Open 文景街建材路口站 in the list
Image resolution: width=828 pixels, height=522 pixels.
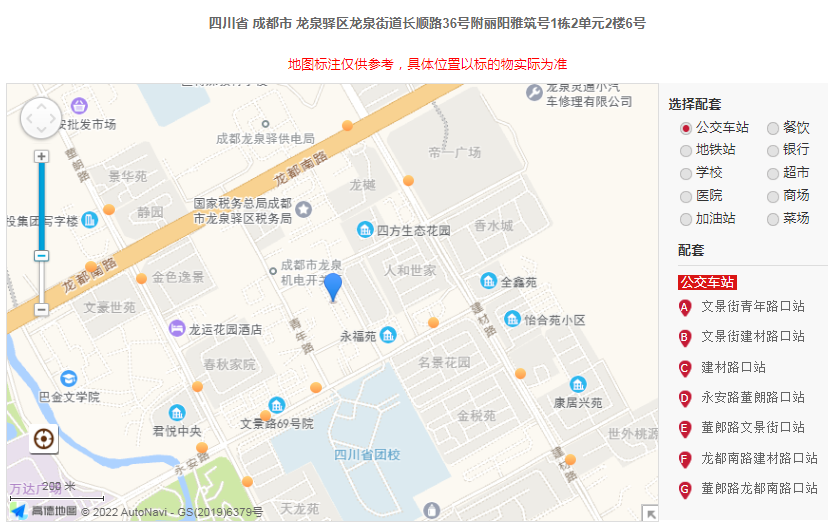point(752,337)
